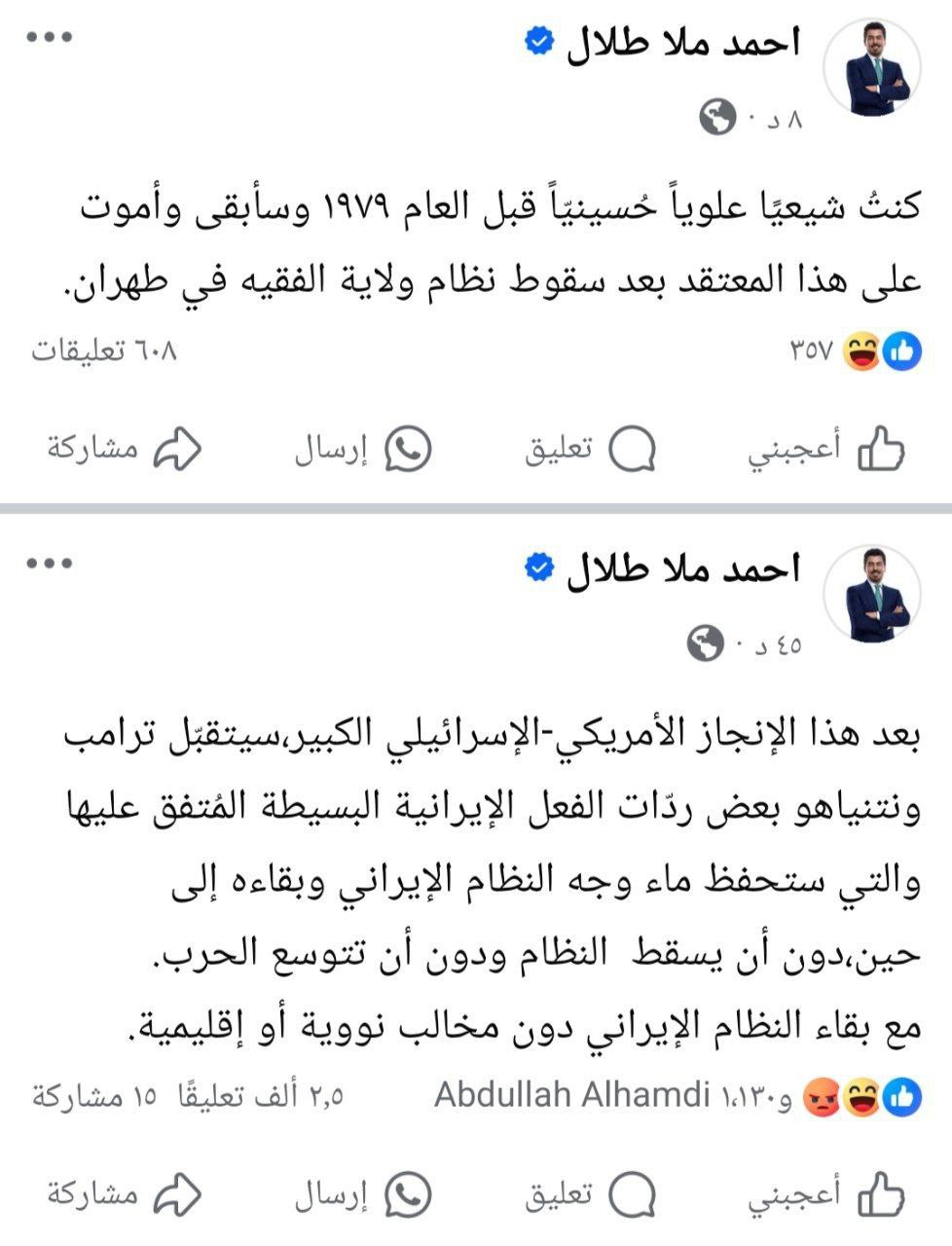Comment on the post mentioning 1979
Screen dimensions: 952x1246
[591, 450]
